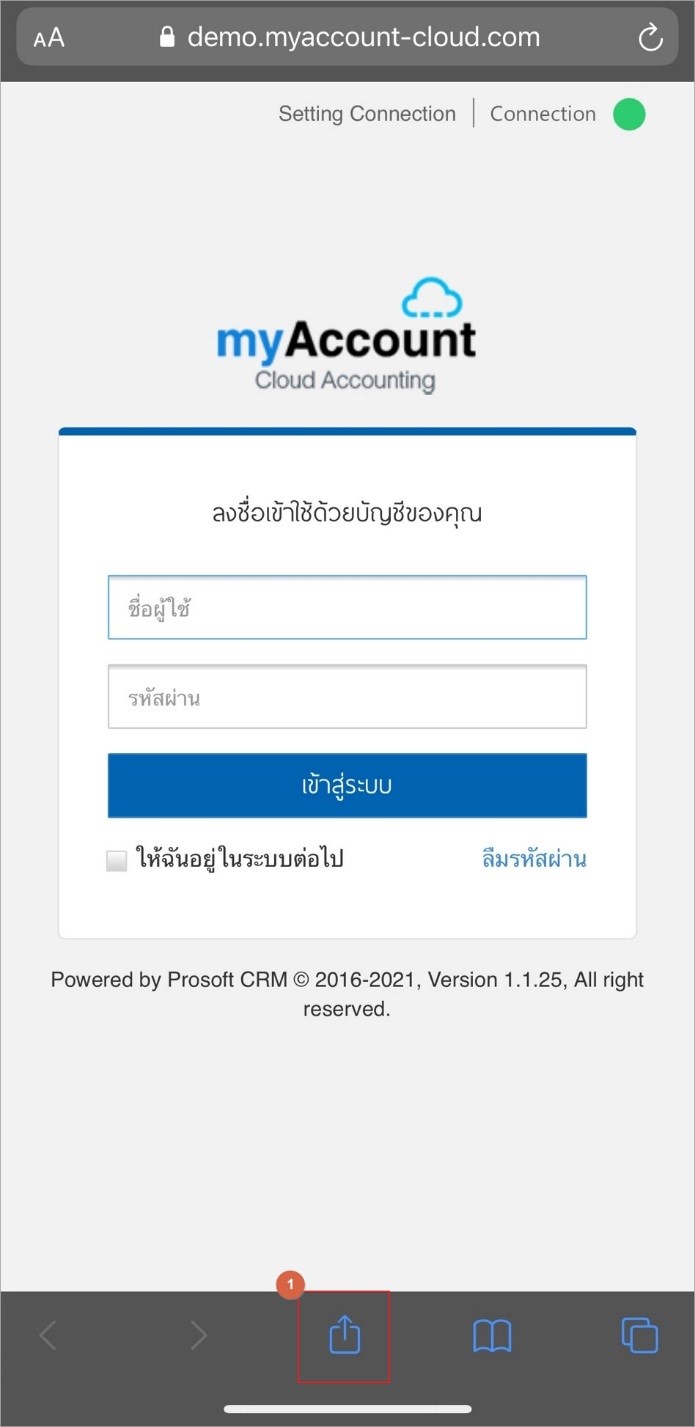Open Safari bookmarks book icon
The height and width of the screenshot is (1427, 695).
492,1336
